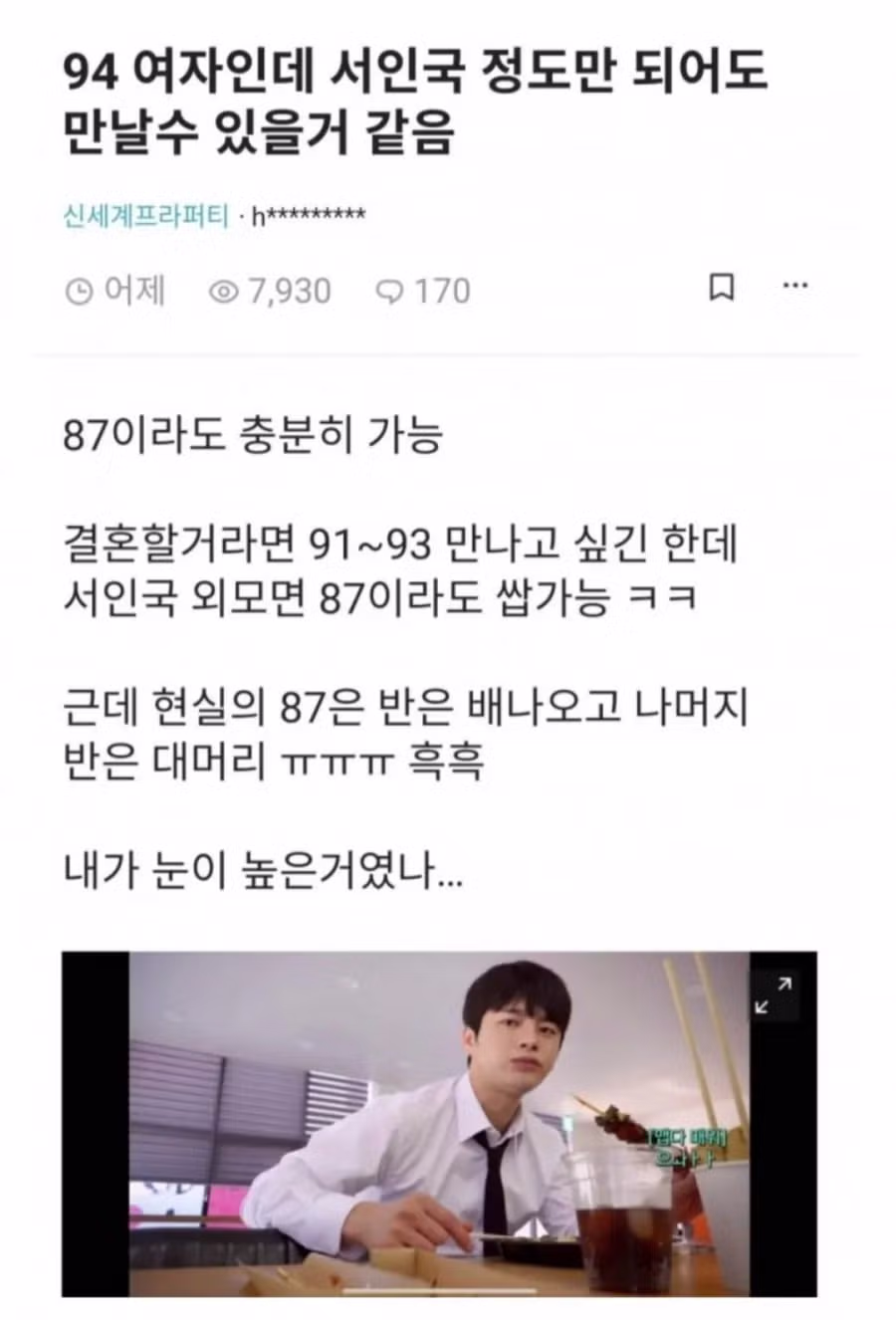Viewport: 896px width, 1320px height.
Task: Expand the attached image to fullscreen
Action: (x=774, y=993)
